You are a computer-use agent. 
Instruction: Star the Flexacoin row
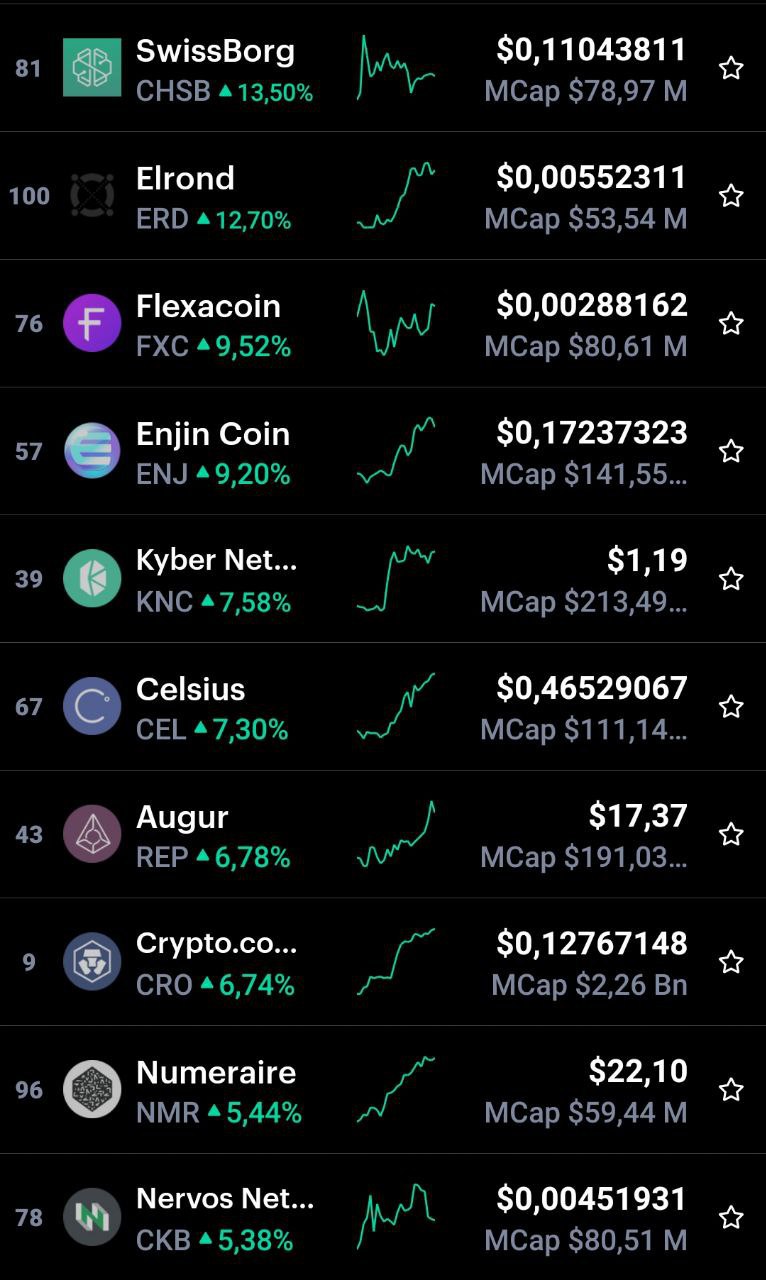[731, 323]
